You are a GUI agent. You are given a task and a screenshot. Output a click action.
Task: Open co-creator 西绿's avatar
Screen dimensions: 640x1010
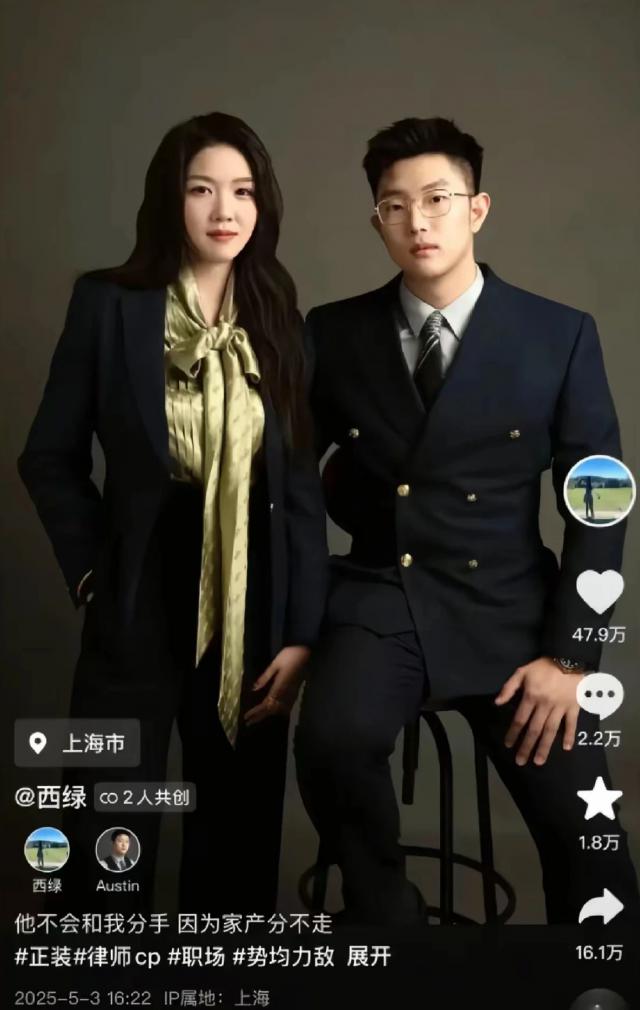(47, 849)
